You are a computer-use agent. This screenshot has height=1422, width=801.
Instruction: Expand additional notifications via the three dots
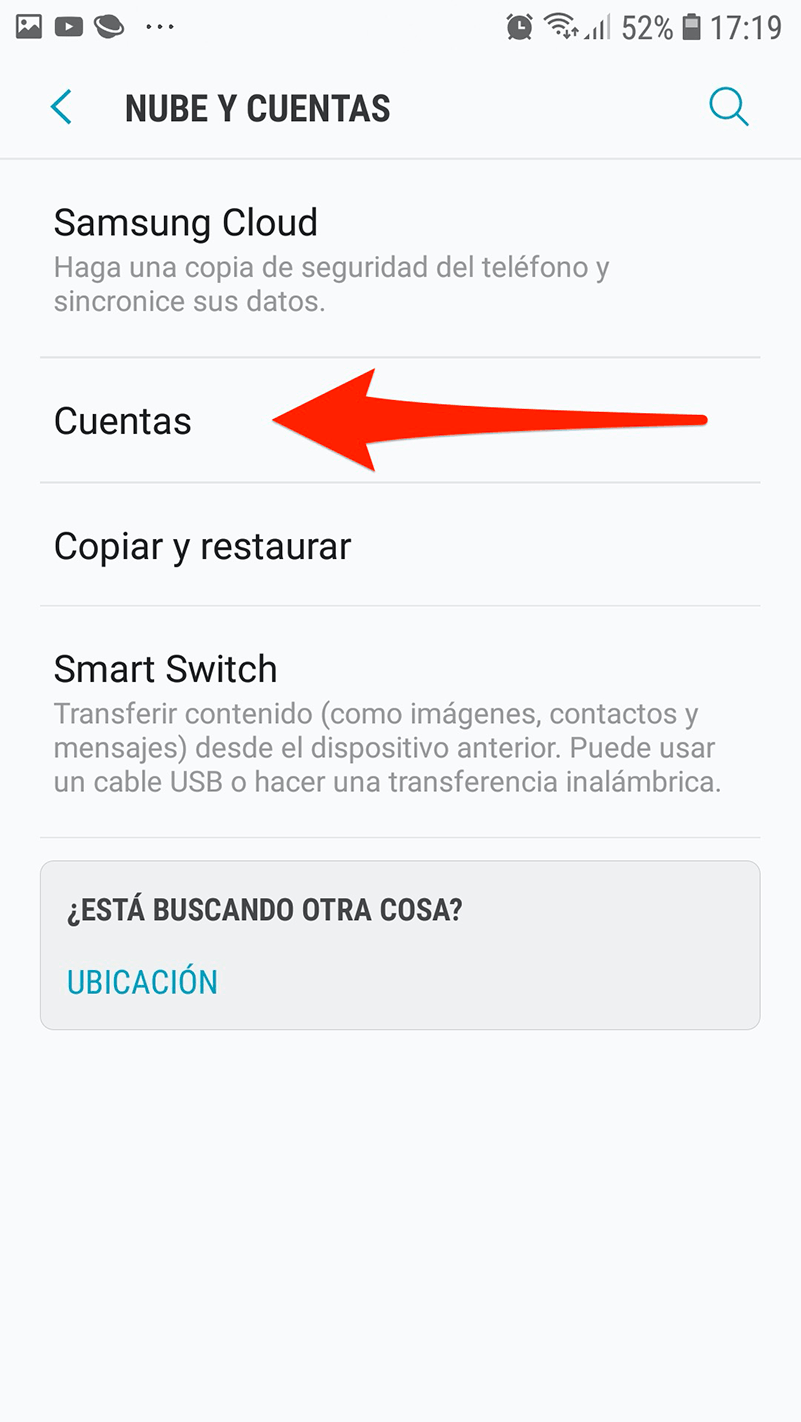tap(160, 26)
